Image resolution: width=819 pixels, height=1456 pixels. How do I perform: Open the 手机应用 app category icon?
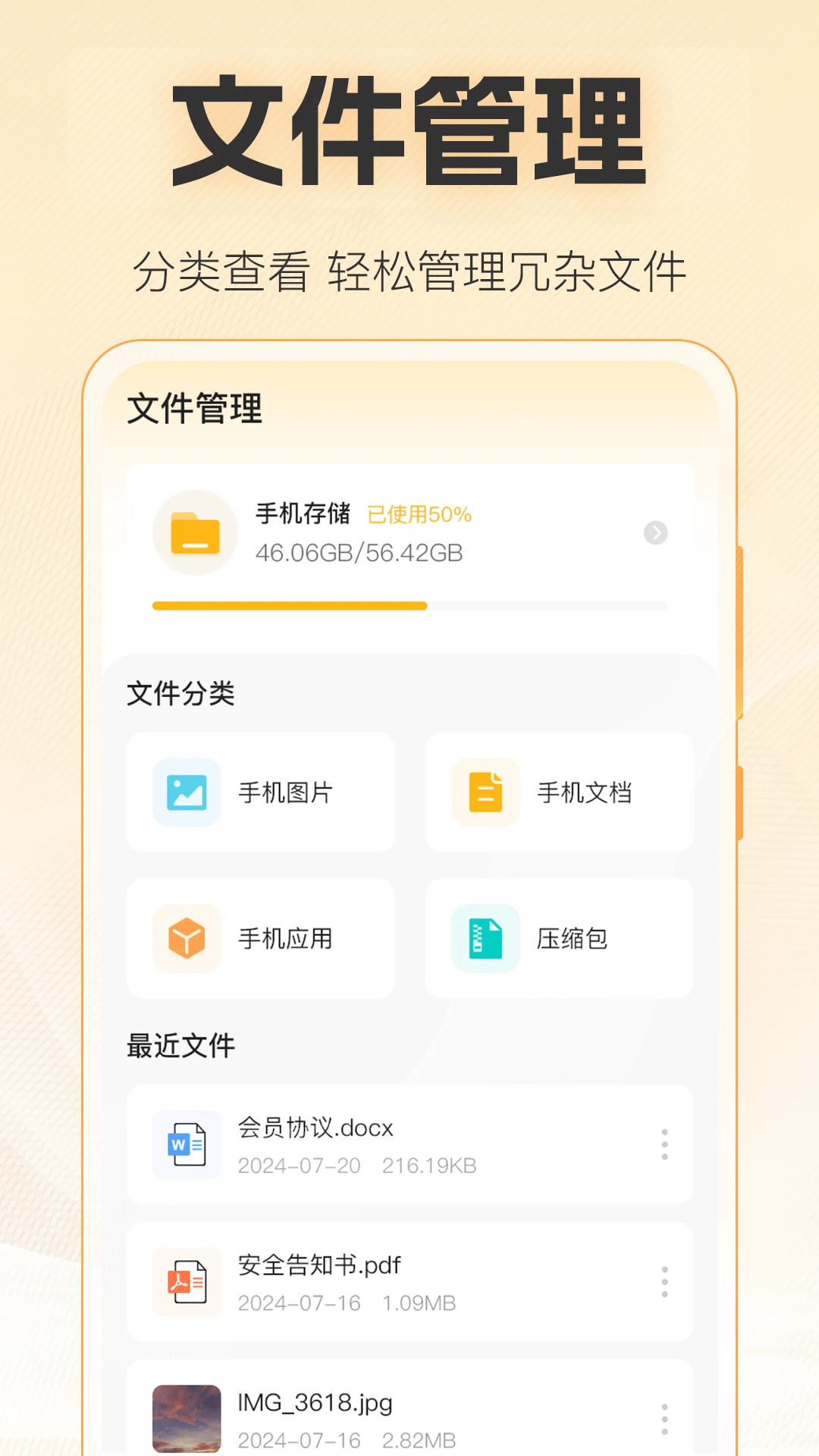pyautogui.click(x=186, y=938)
